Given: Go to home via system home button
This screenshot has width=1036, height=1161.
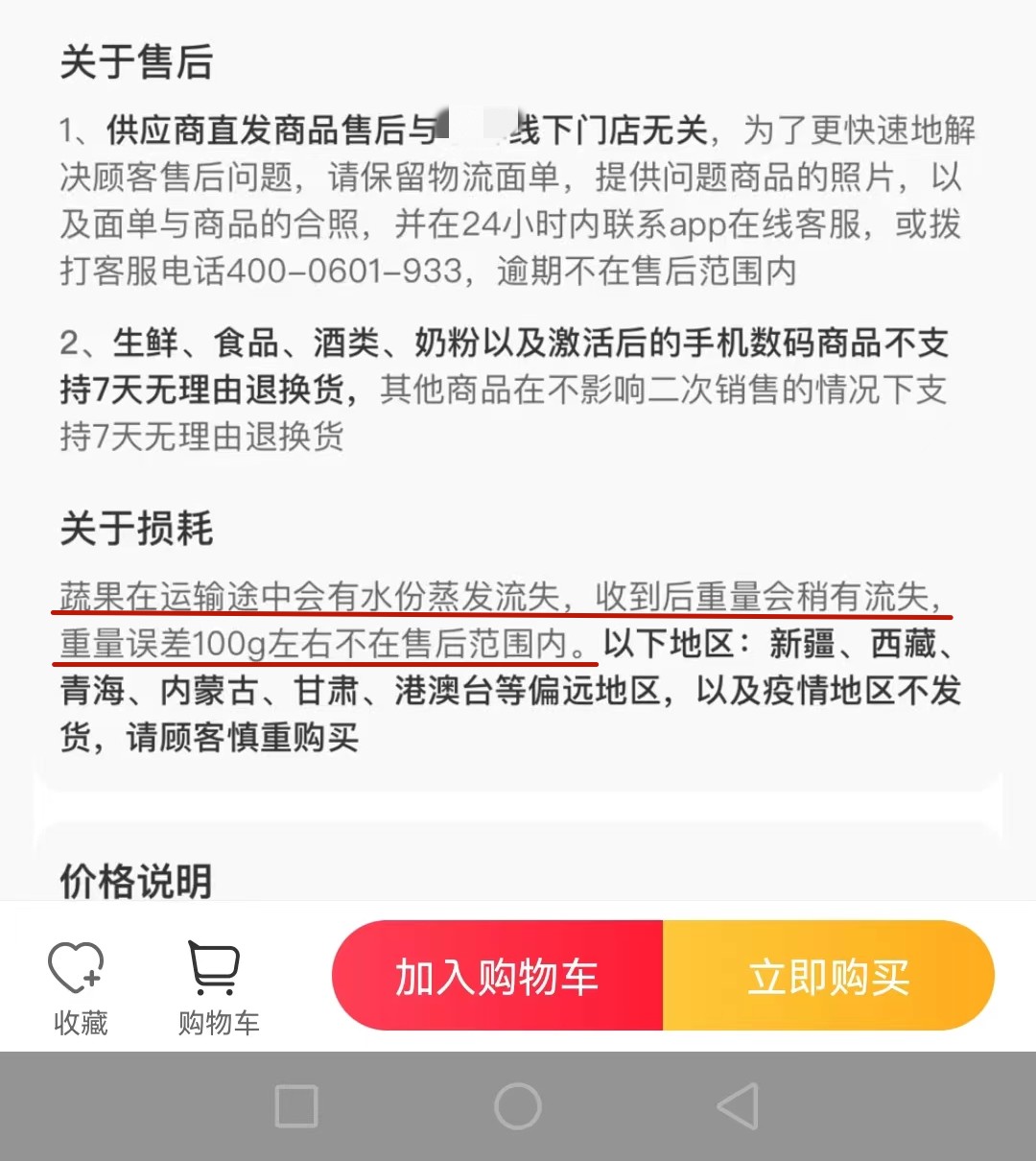Looking at the screenshot, I should (x=517, y=1106).
